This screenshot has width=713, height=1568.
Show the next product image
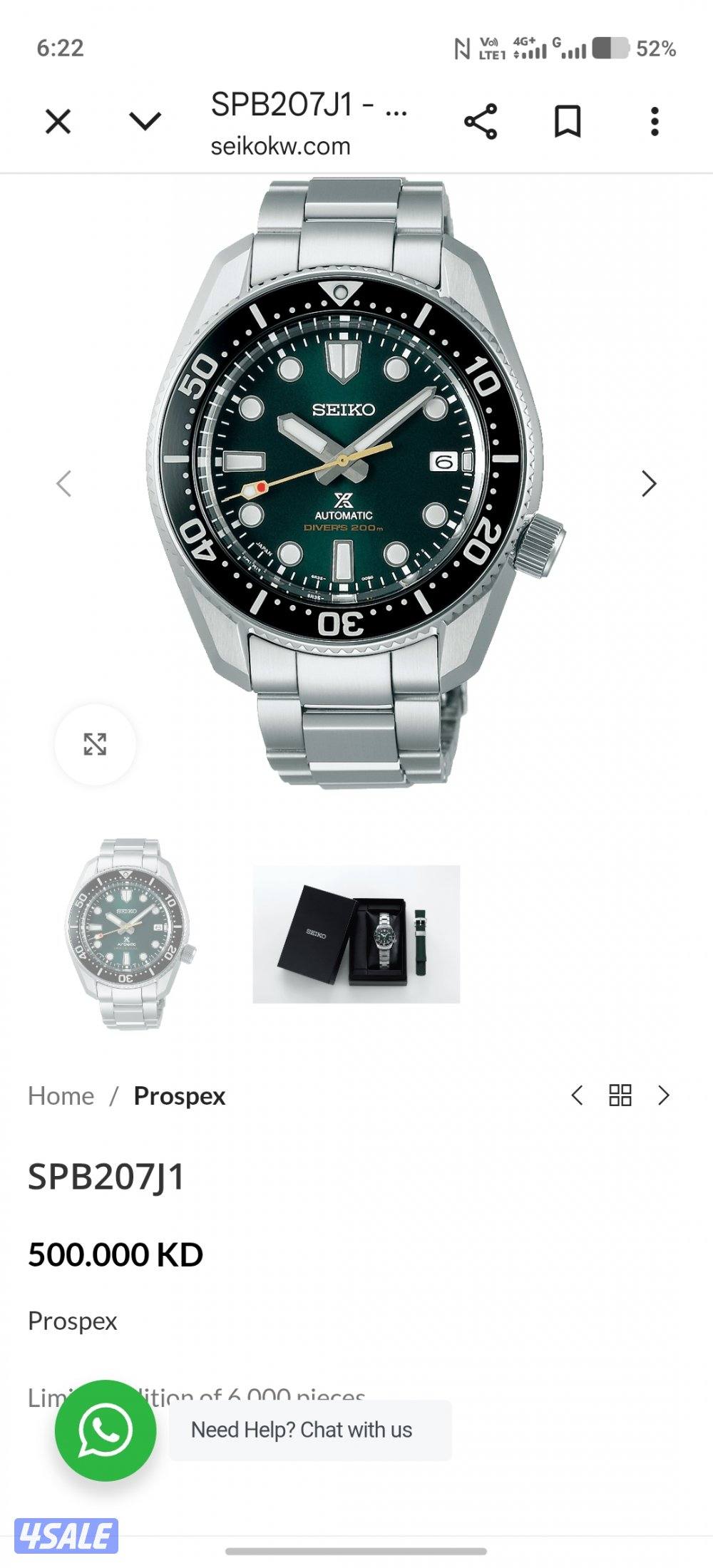648,484
